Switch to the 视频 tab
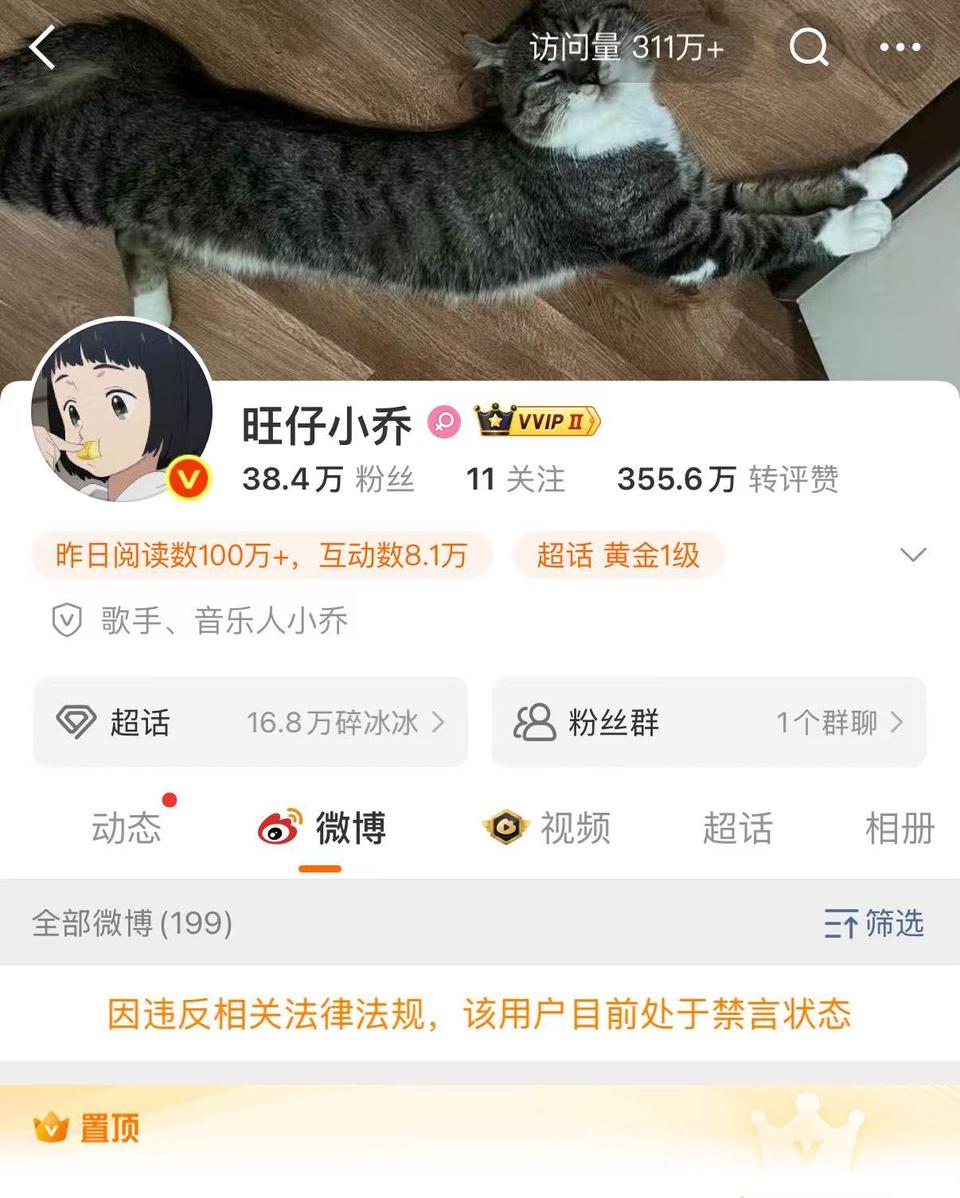Screen dimensions: 960x1198 tap(548, 828)
